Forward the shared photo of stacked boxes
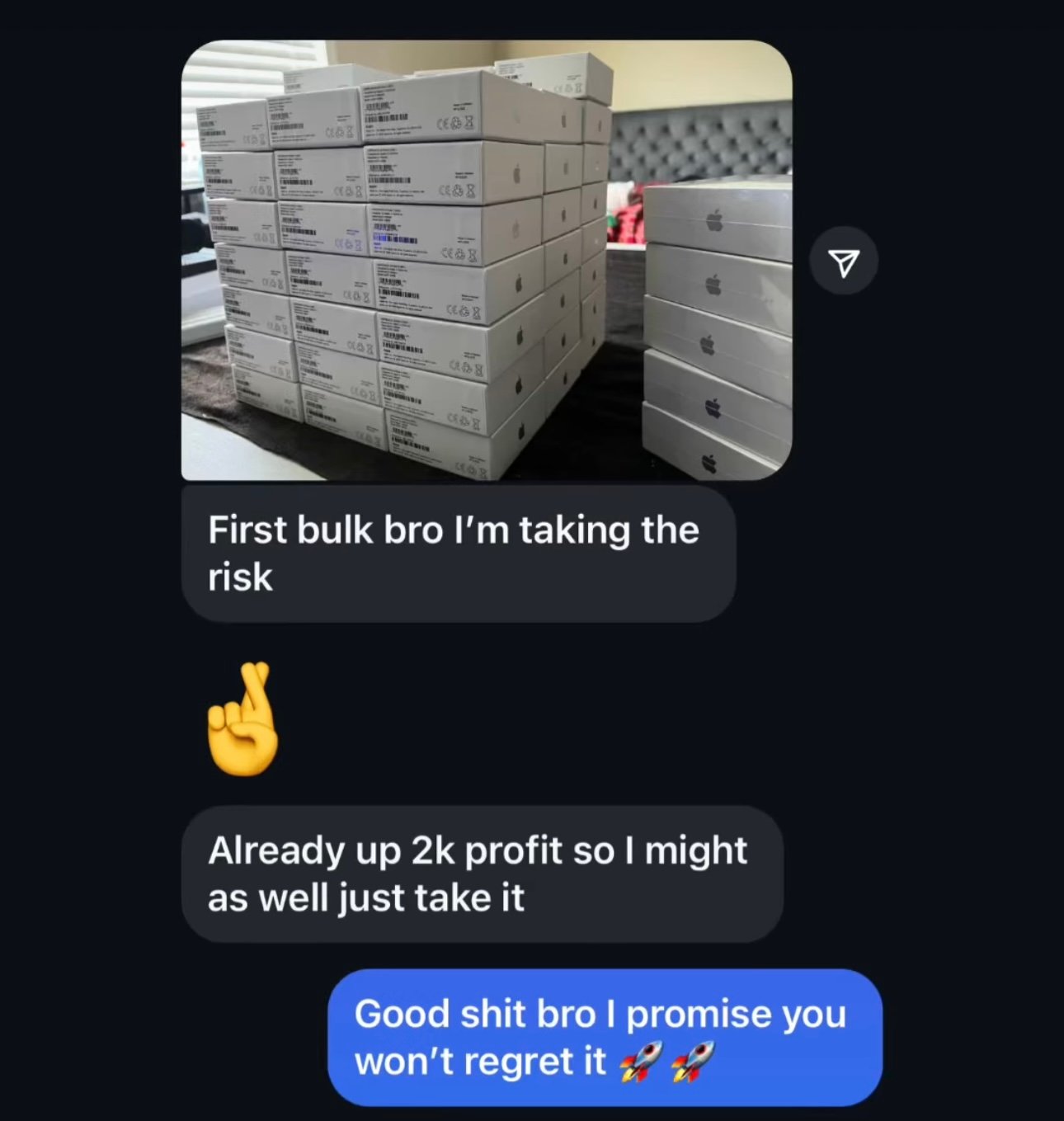Image resolution: width=1064 pixels, height=1121 pixels. [x=843, y=261]
